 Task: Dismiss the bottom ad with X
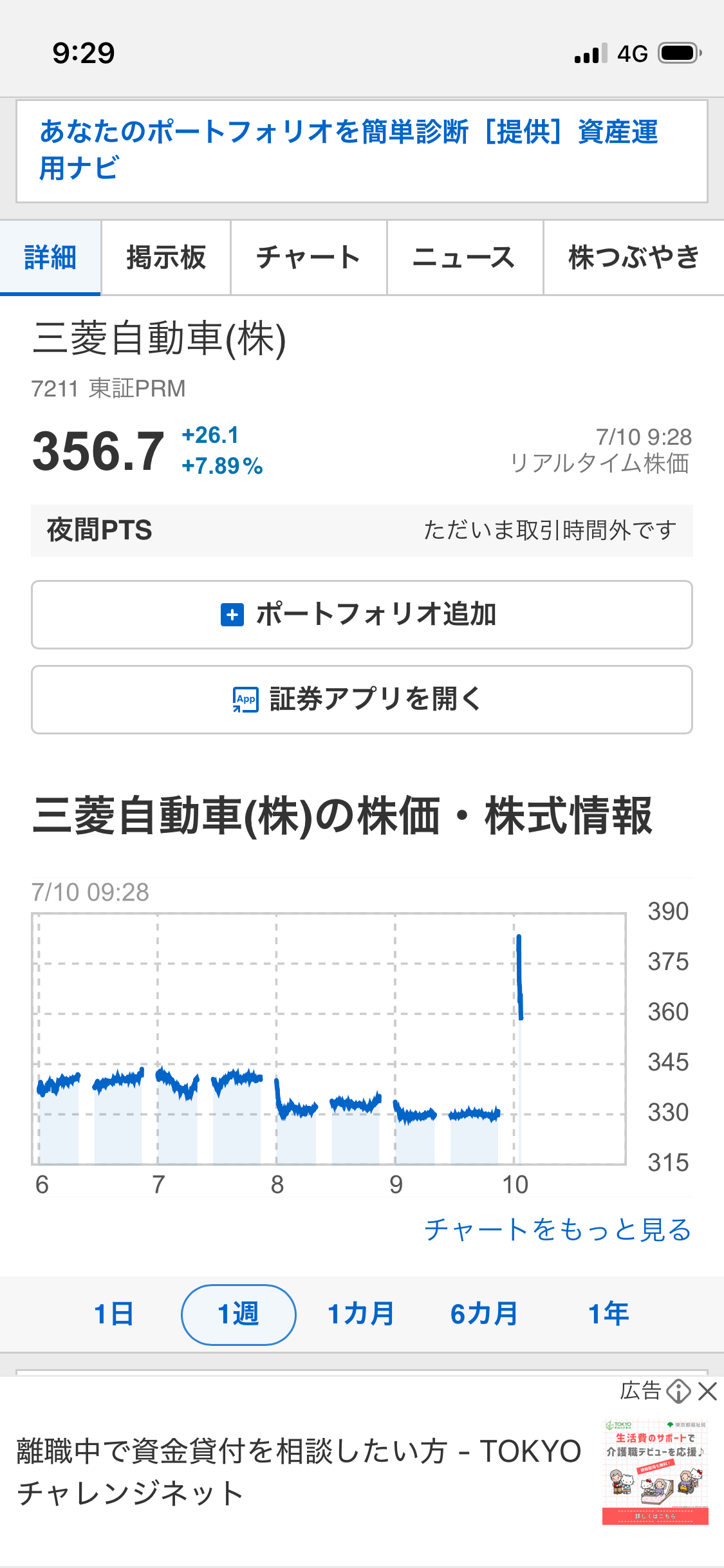coord(707,1392)
